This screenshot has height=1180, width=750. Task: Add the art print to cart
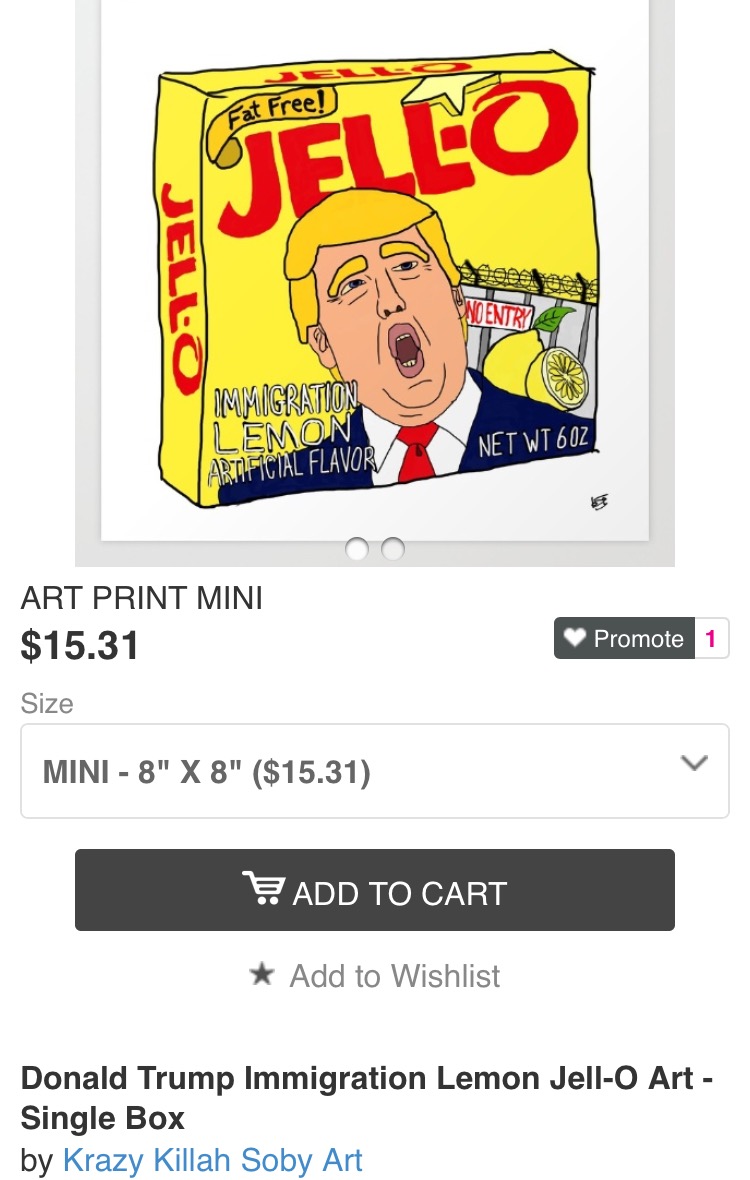[374, 891]
